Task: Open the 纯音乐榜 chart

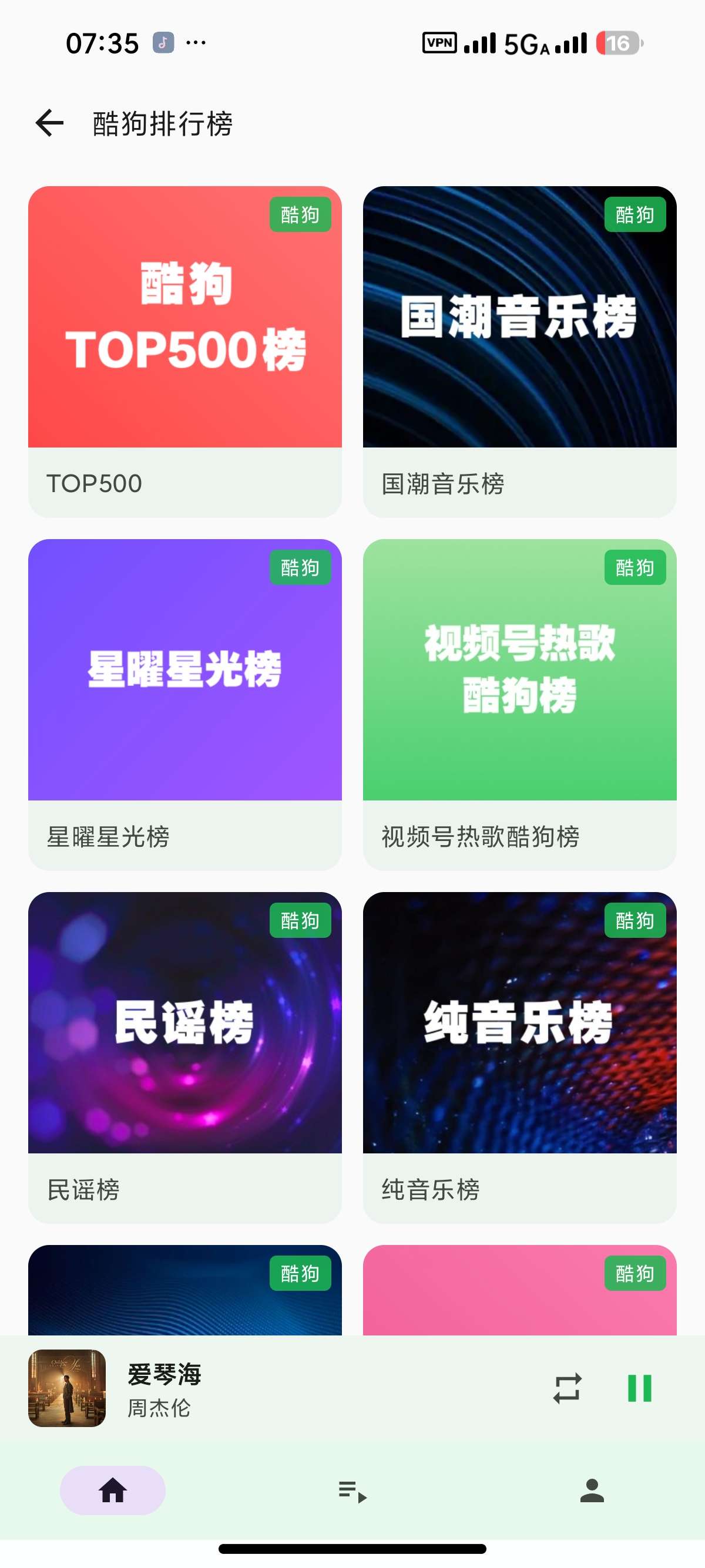Action: coord(519,1057)
